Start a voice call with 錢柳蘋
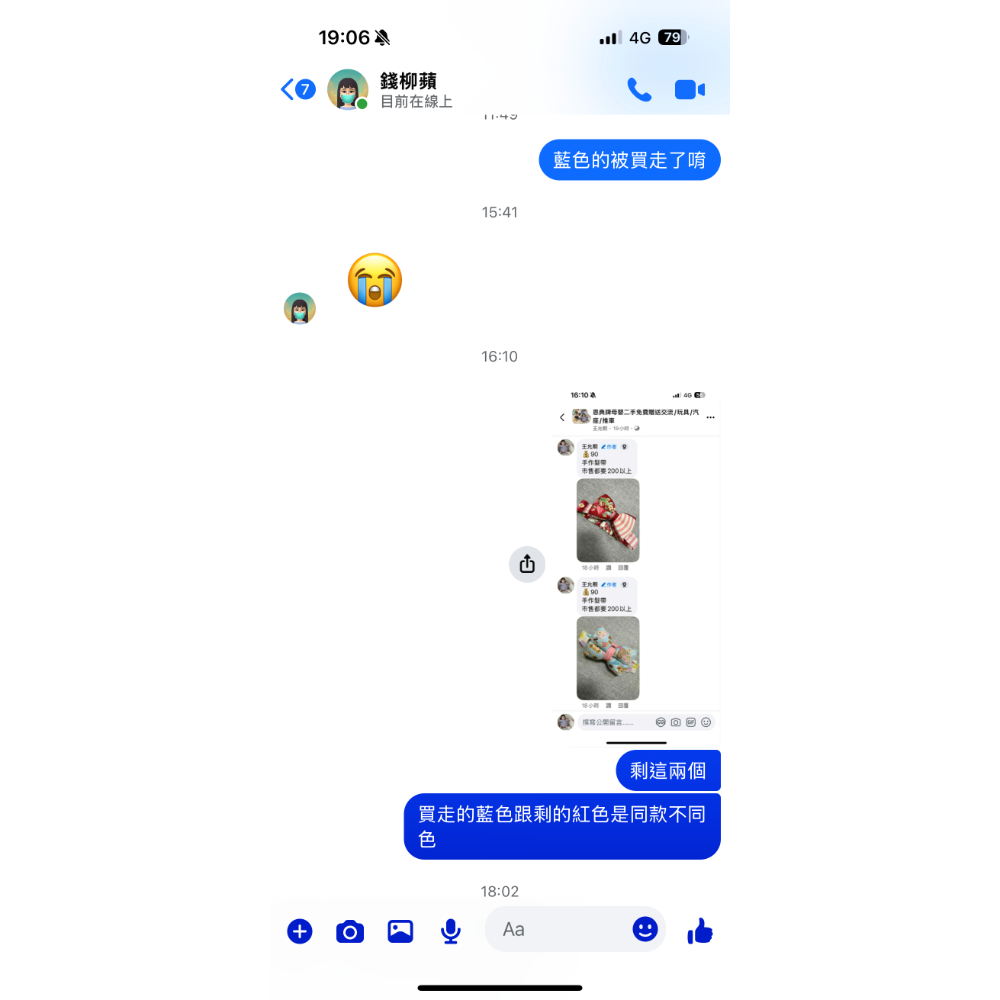1000x1000 pixels. tap(639, 90)
